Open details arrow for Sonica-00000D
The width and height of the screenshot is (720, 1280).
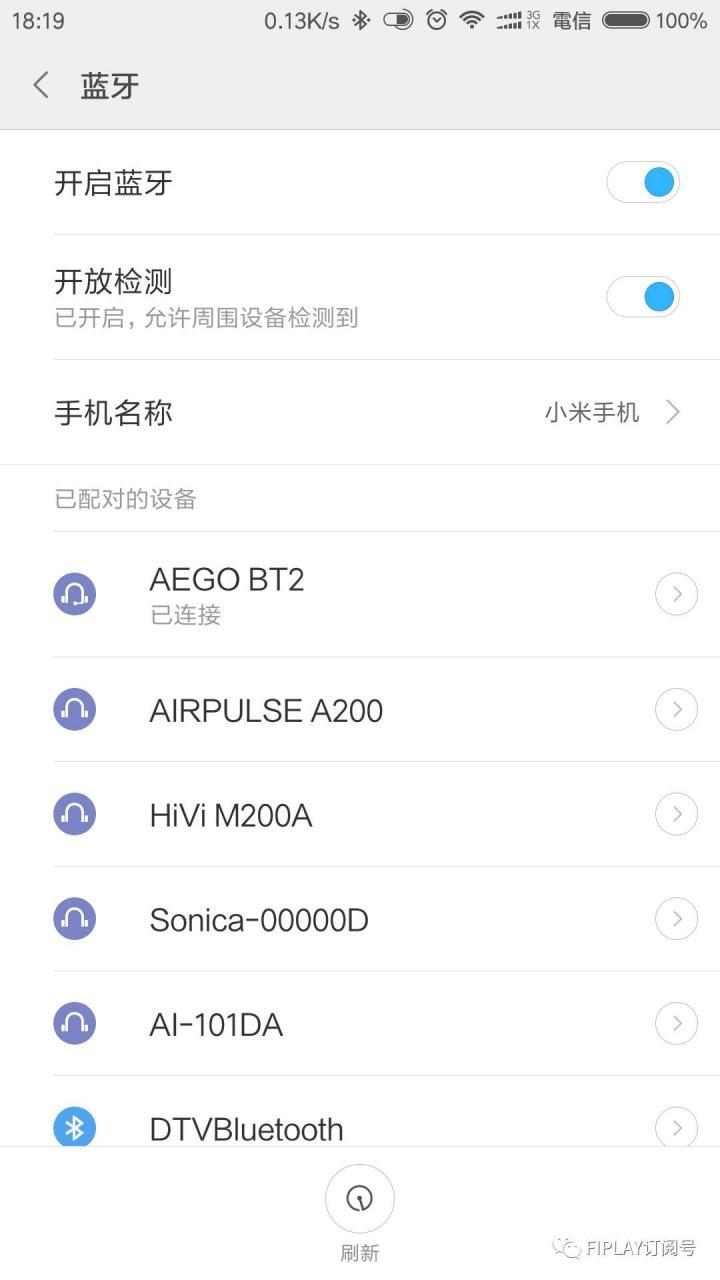(676, 920)
